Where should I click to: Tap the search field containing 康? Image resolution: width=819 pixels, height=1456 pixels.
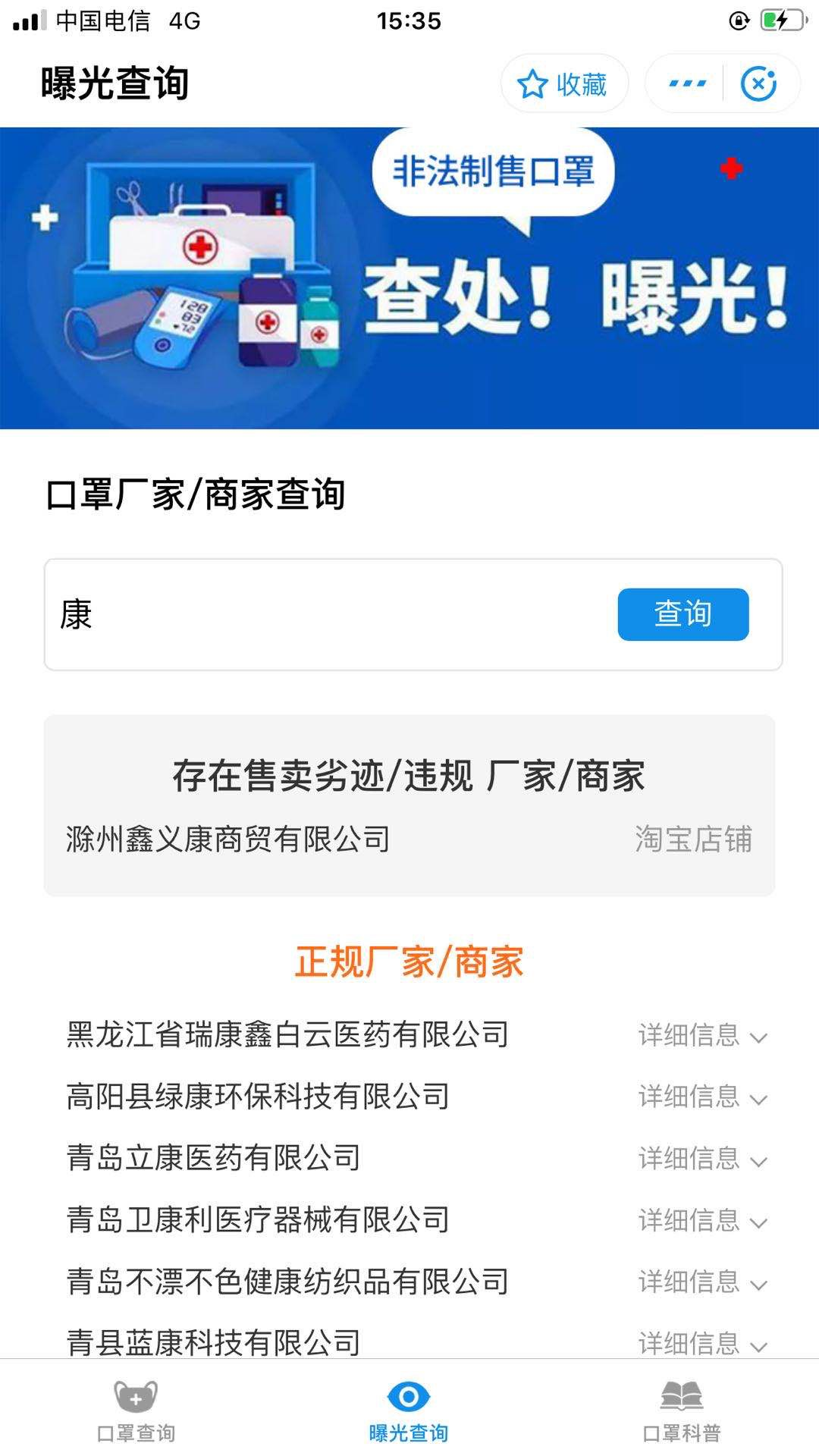click(x=326, y=614)
